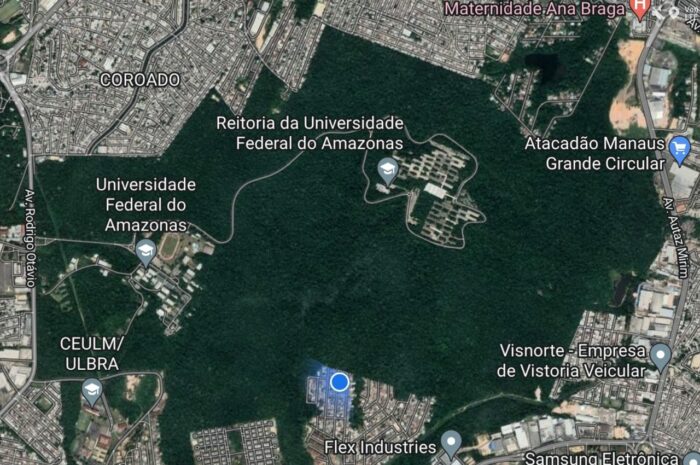Tap the Universidade Federal do Amazonas marker
Image resolution: width=700 pixels, height=465 pixels.
click(x=146, y=250)
